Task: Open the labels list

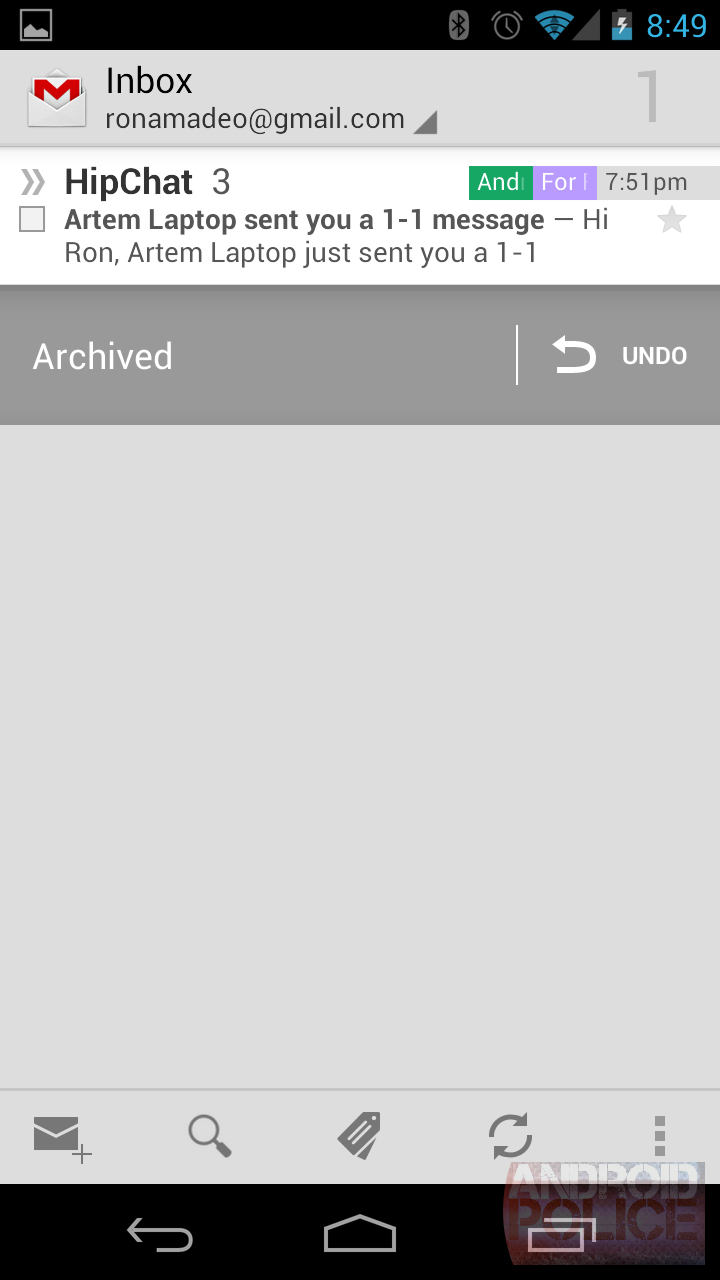Action: 360,1136
